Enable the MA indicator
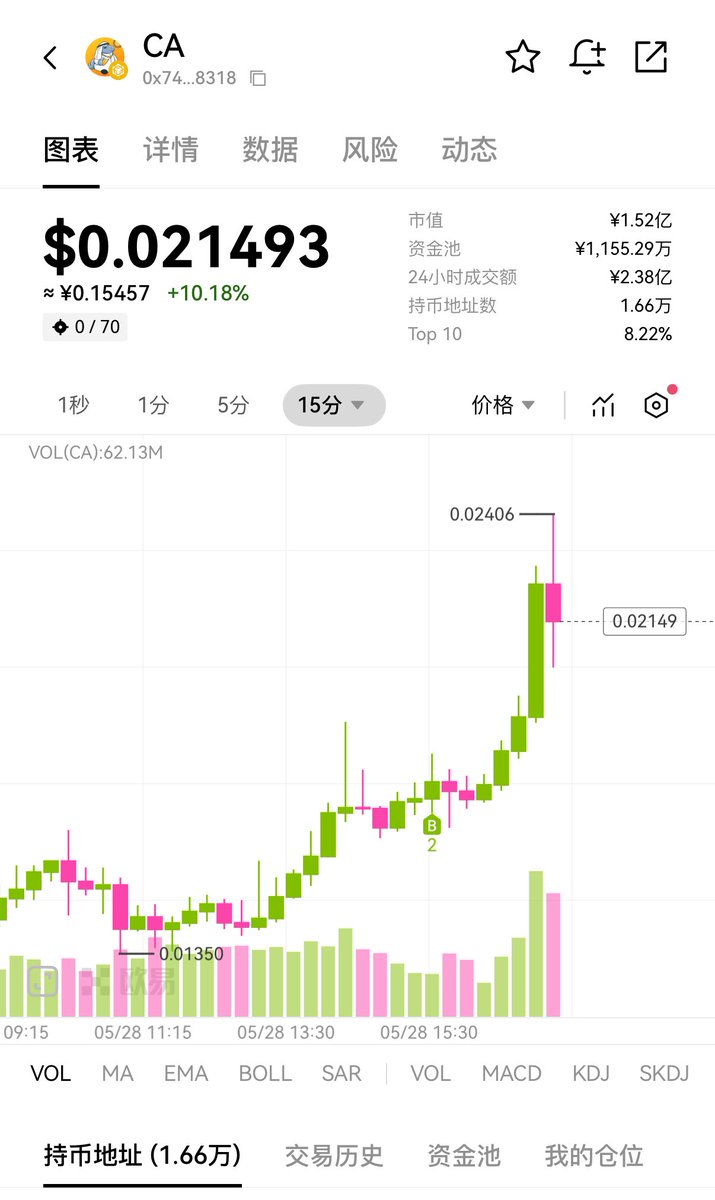The image size is (715, 1200). 117,1073
